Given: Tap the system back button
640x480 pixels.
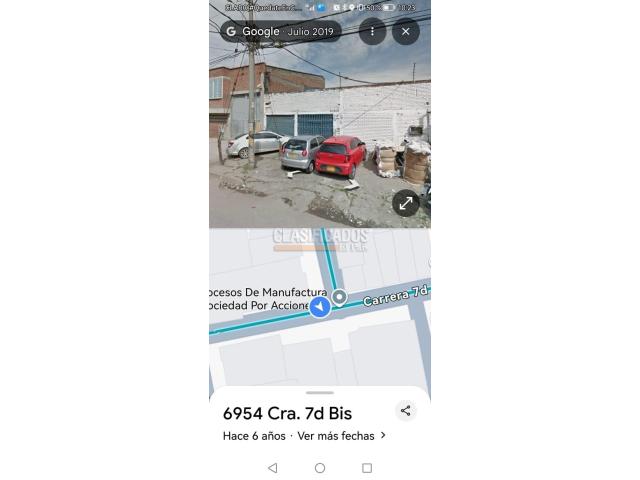Looking at the screenshot, I should pos(272,468).
